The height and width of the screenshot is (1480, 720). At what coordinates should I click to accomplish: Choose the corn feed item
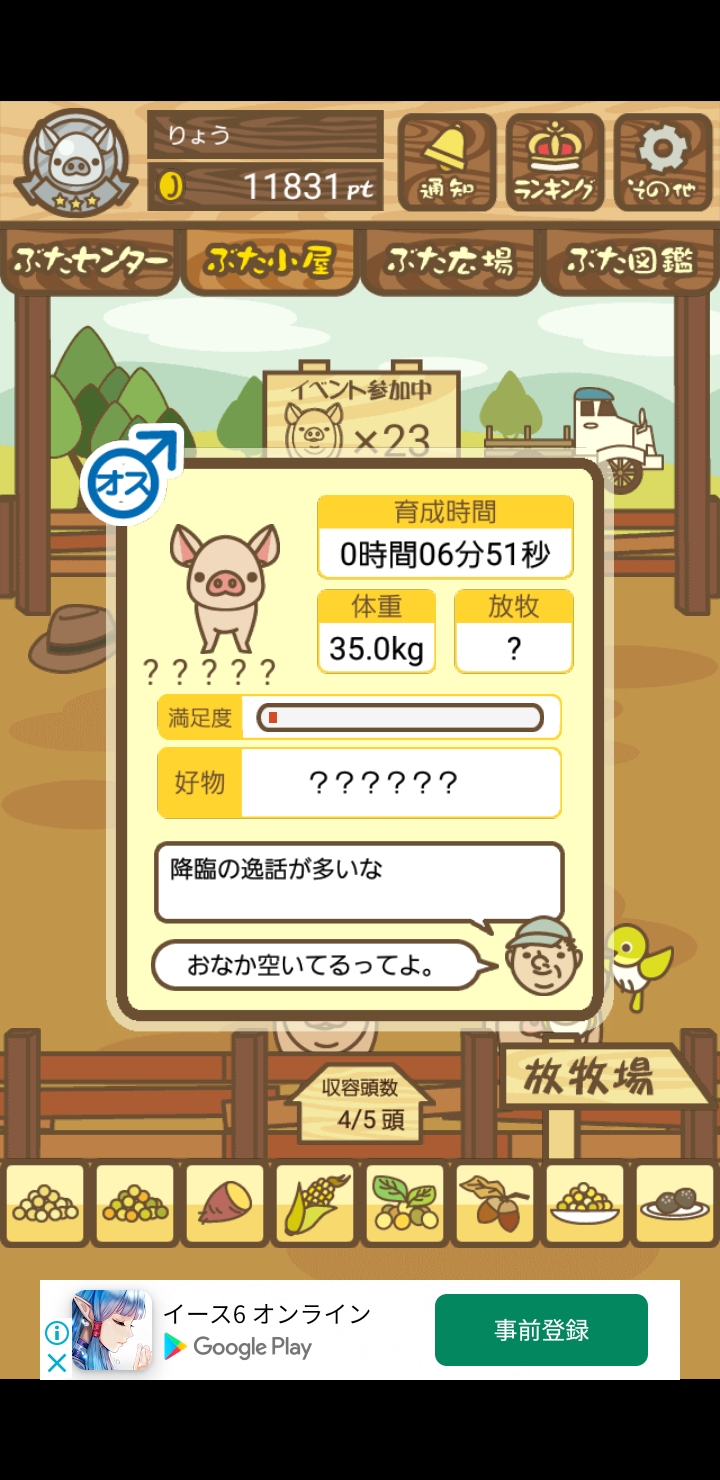(315, 1204)
